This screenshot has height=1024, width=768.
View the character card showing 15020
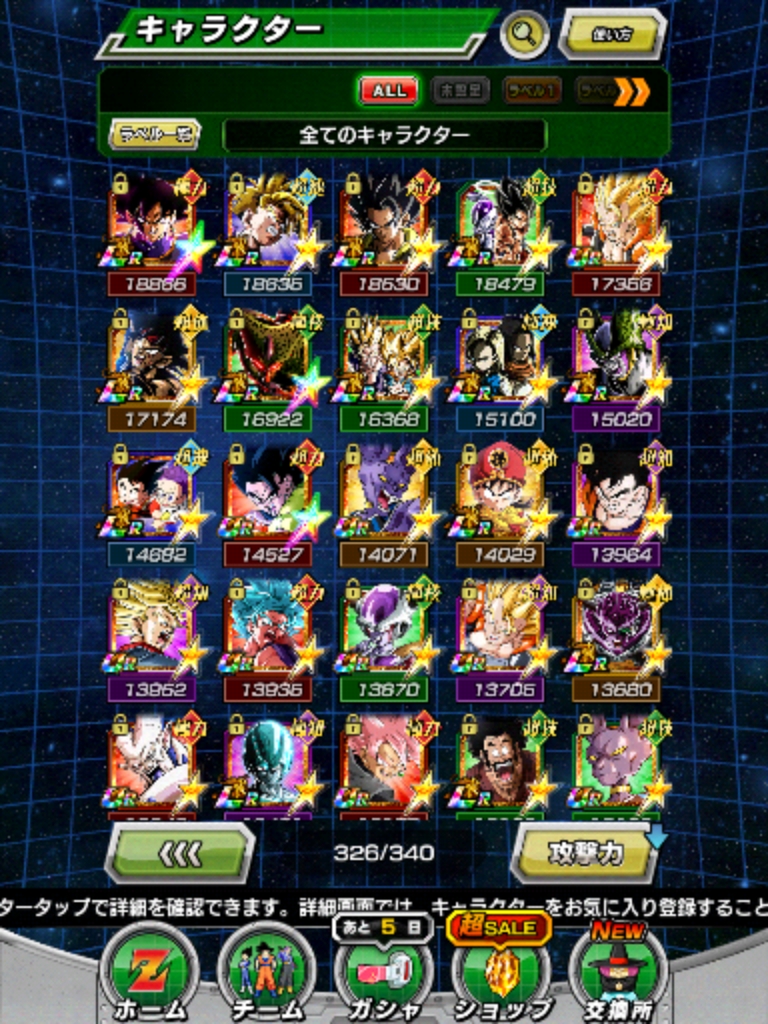616,365
